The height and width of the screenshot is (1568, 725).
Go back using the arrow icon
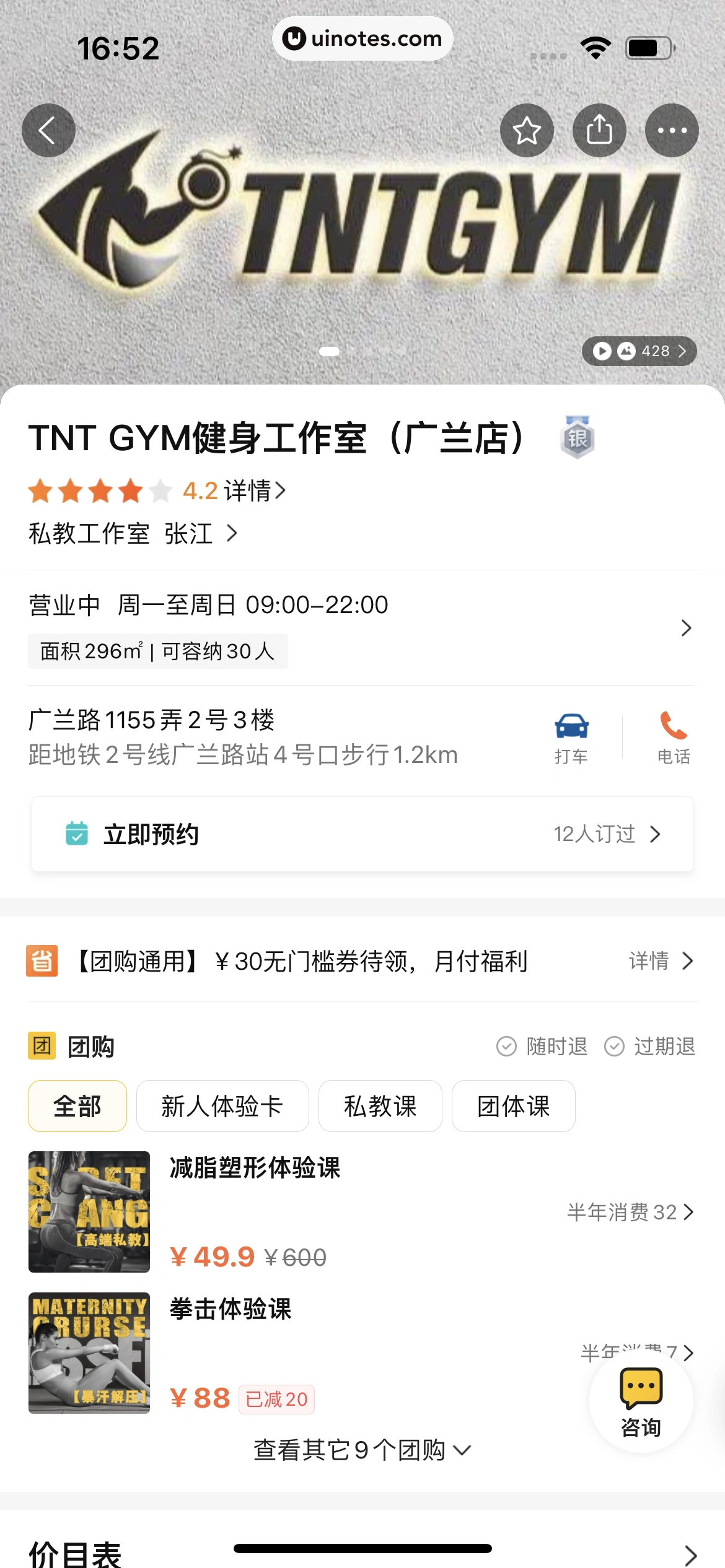click(x=48, y=131)
